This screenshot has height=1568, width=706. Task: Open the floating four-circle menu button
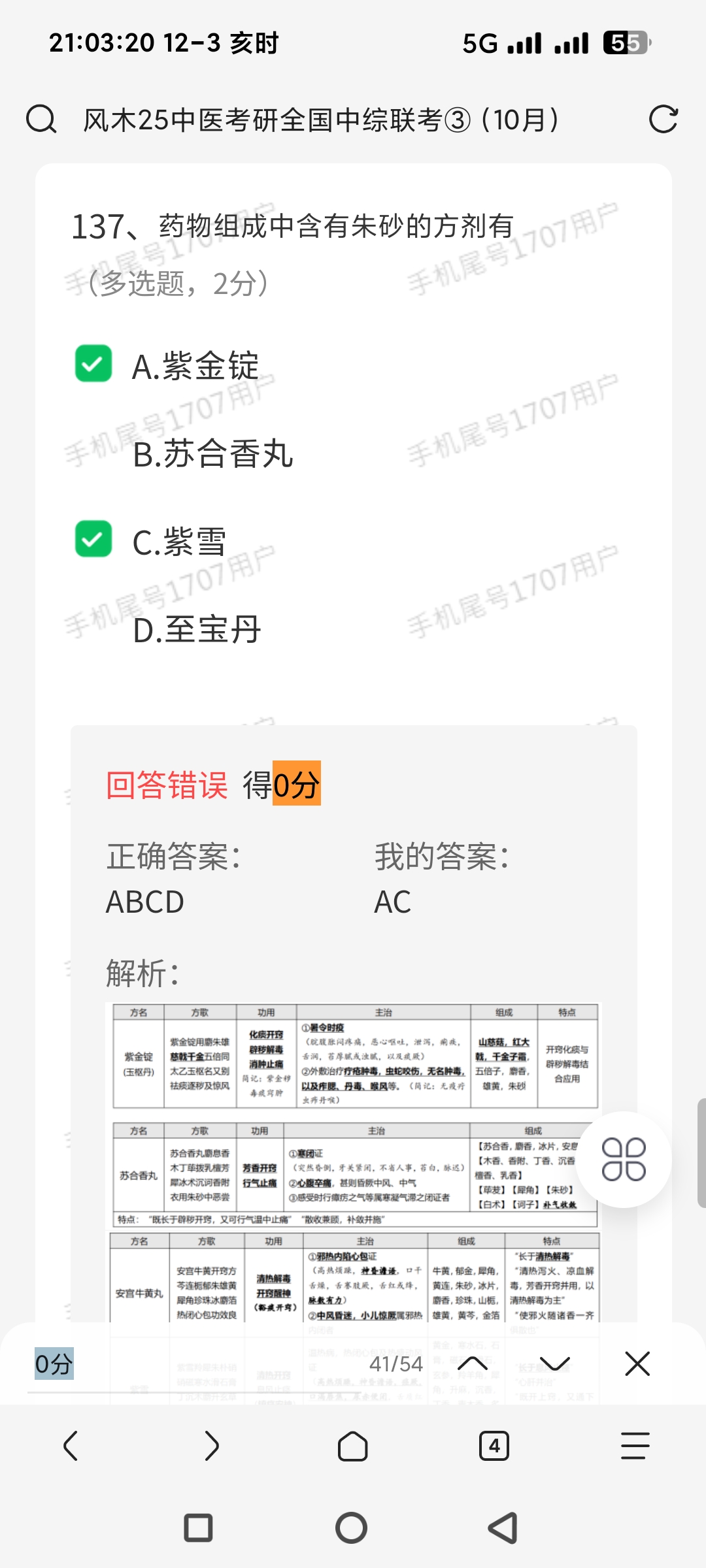624,1160
